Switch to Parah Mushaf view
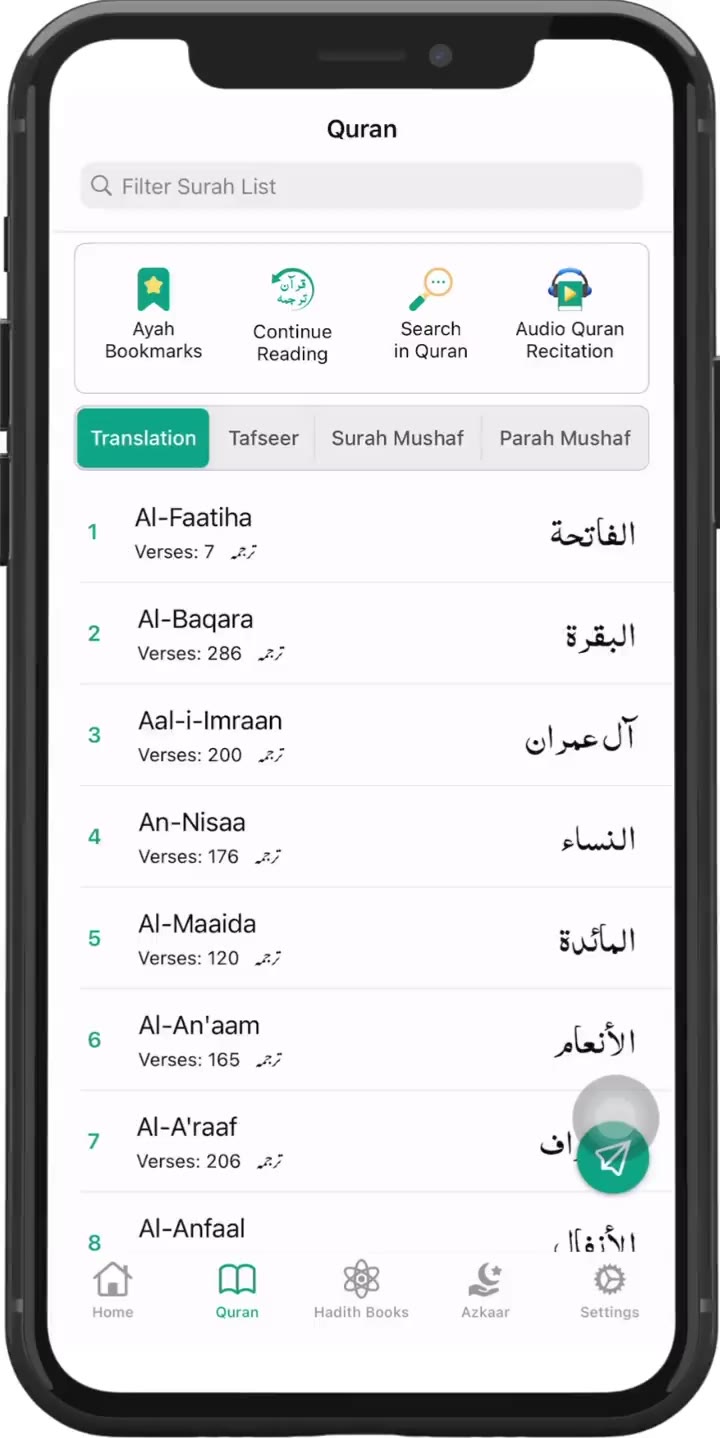Viewport: 720px width, 1438px height. tap(565, 438)
